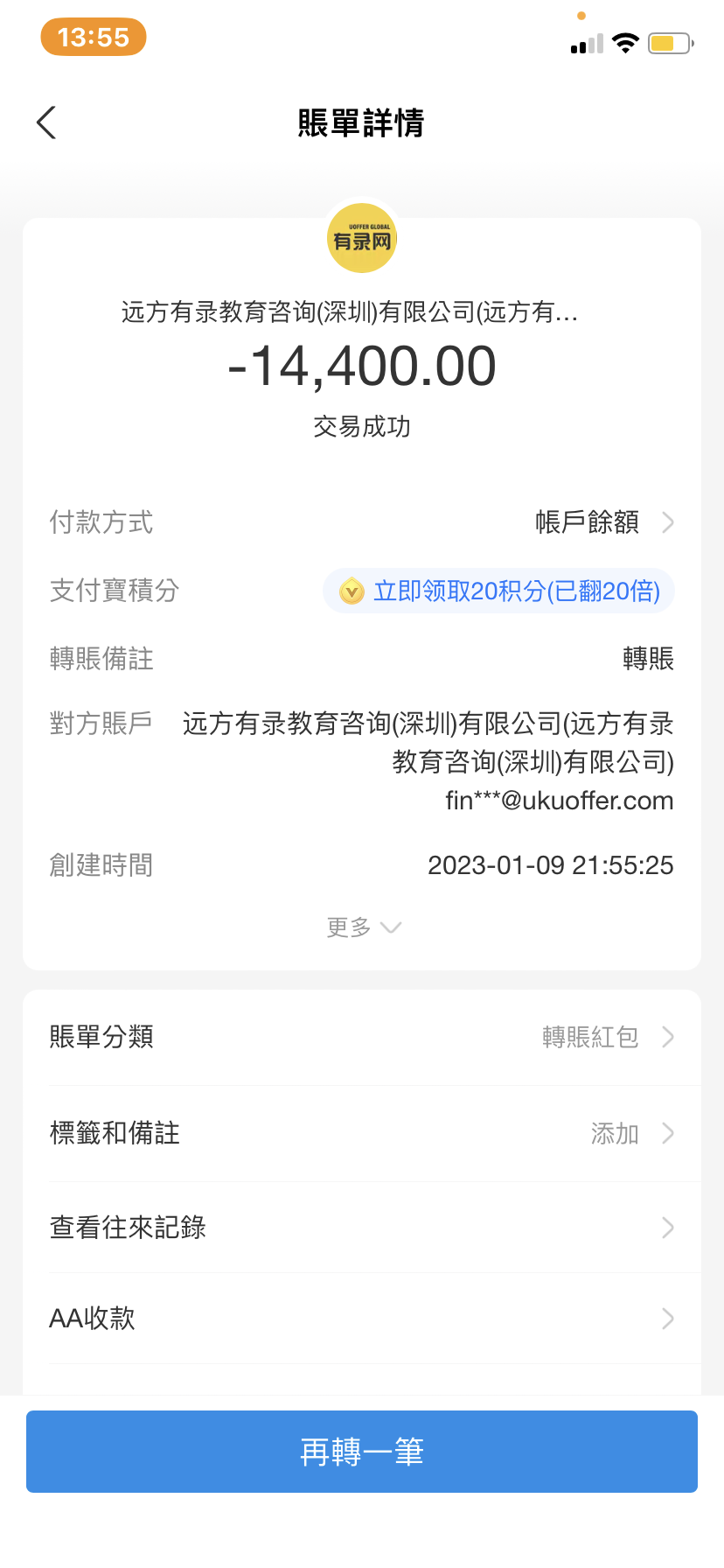Viewport: 724px width, 1568px height.
Task: Tap the 再轉一筆 button
Action: coord(362,1452)
